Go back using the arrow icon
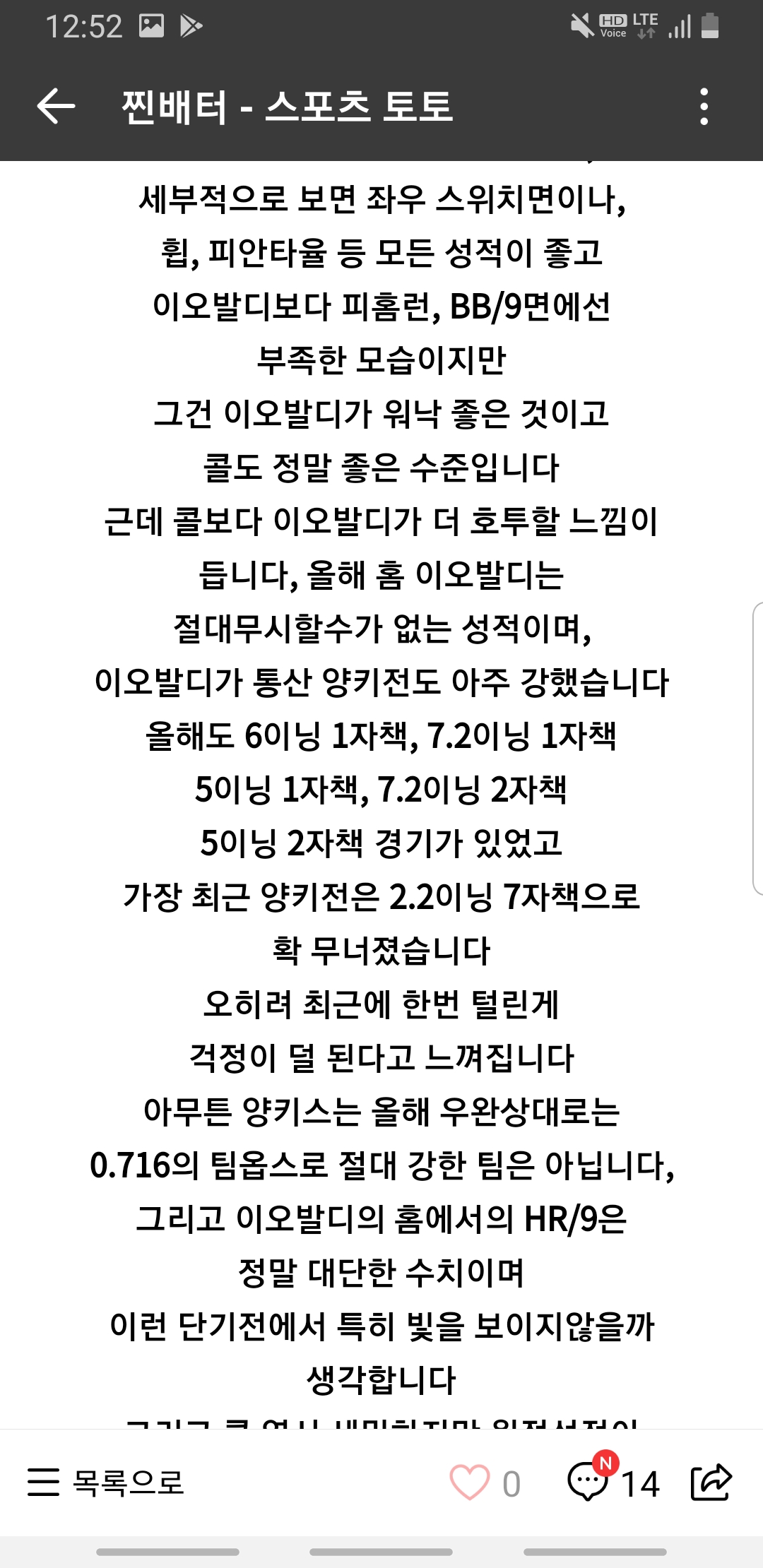The height and width of the screenshot is (1568, 763). click(56, 107)
